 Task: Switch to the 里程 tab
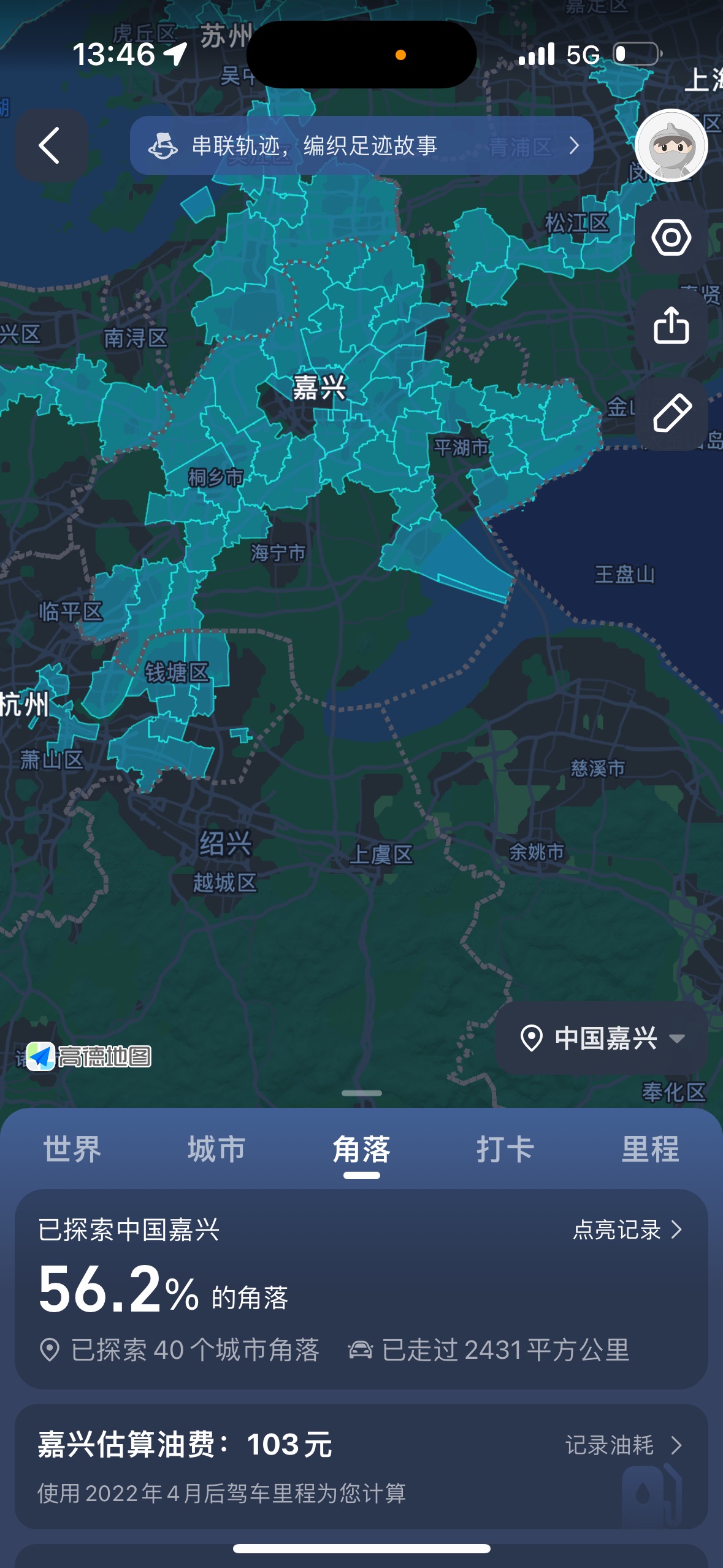click(x=650, y=1148)
